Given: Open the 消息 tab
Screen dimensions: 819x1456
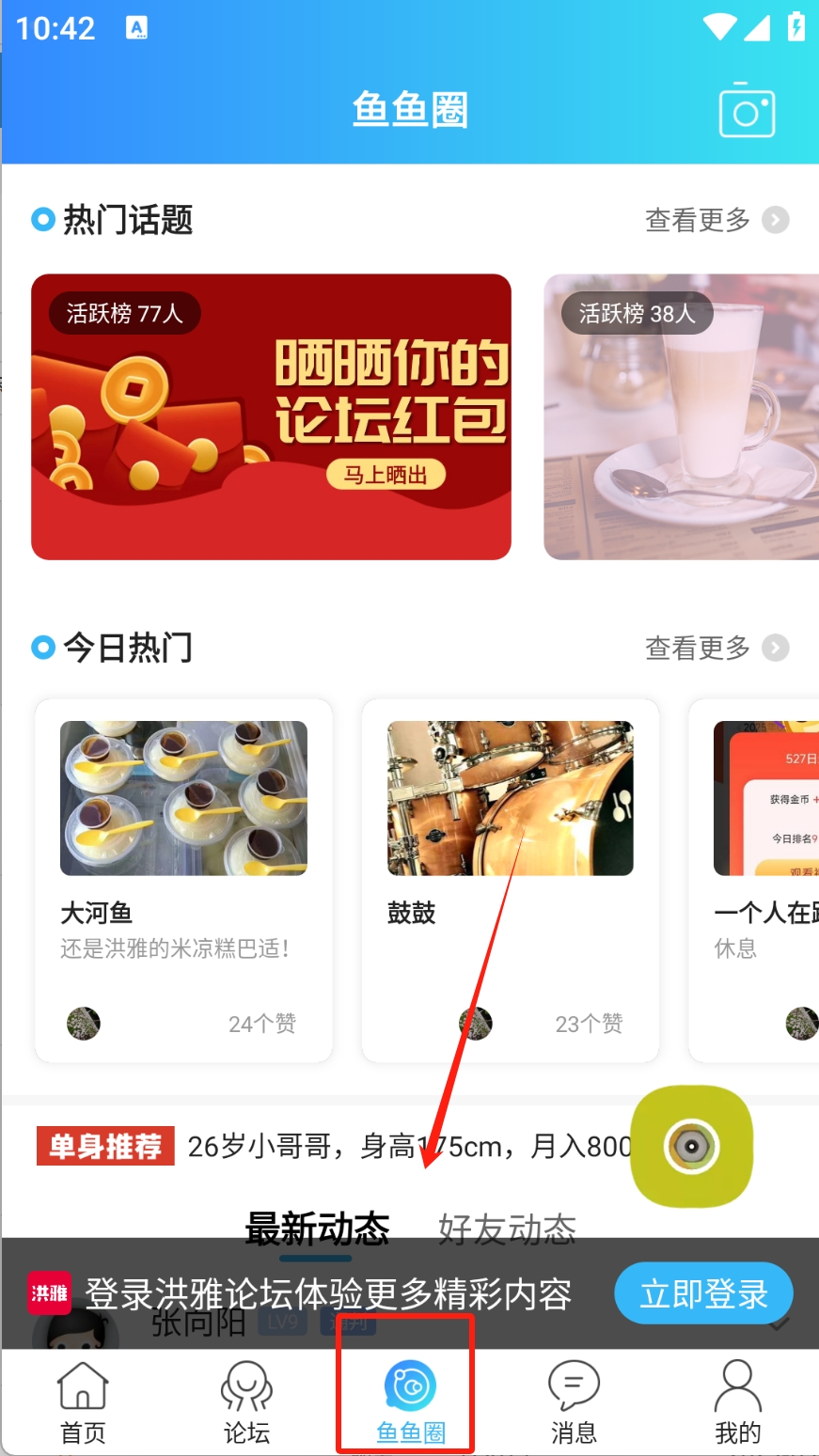Looking at the screenshot, I should [574, 1402].
